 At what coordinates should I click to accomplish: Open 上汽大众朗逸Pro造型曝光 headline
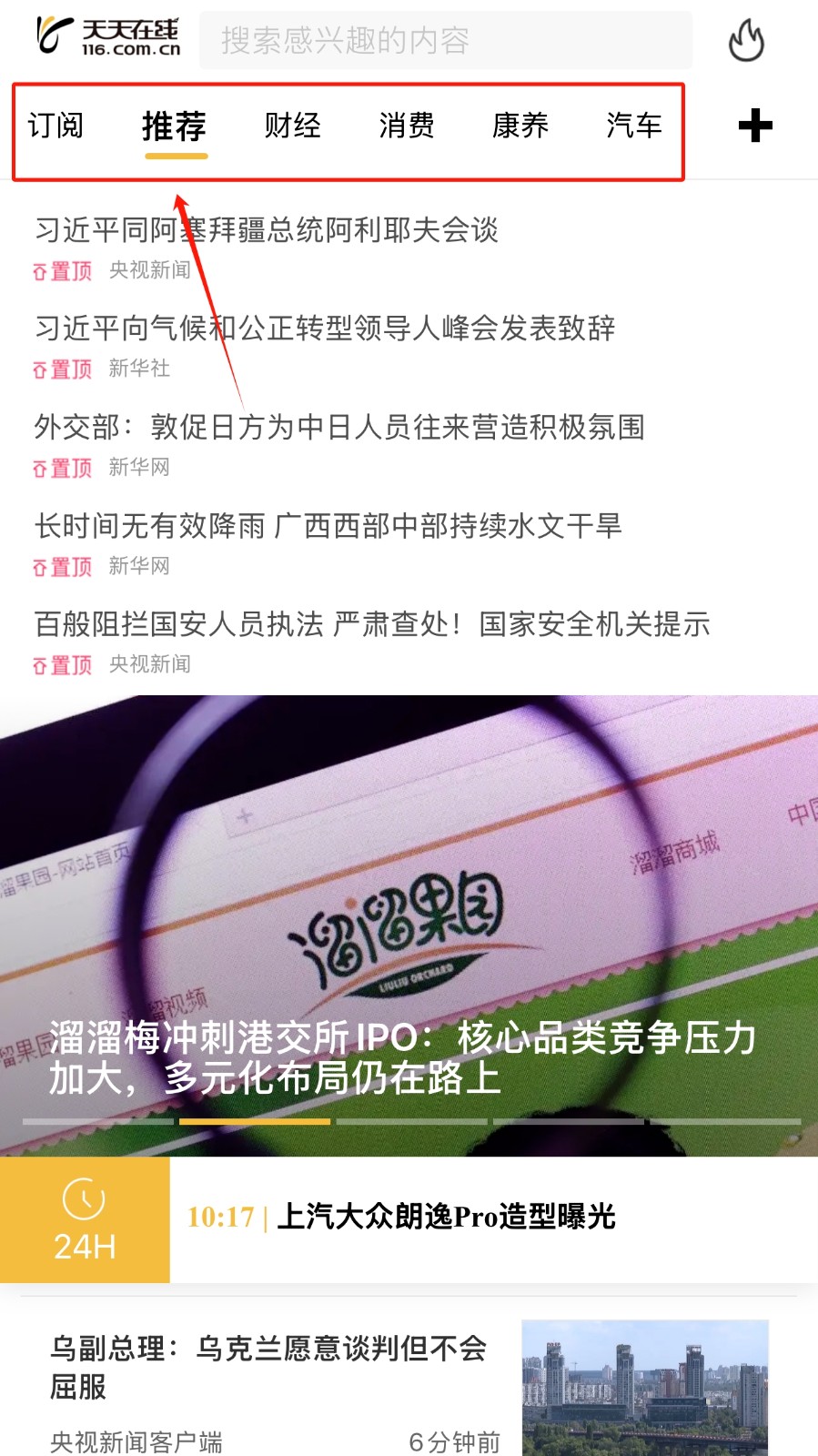point(446,1217)
